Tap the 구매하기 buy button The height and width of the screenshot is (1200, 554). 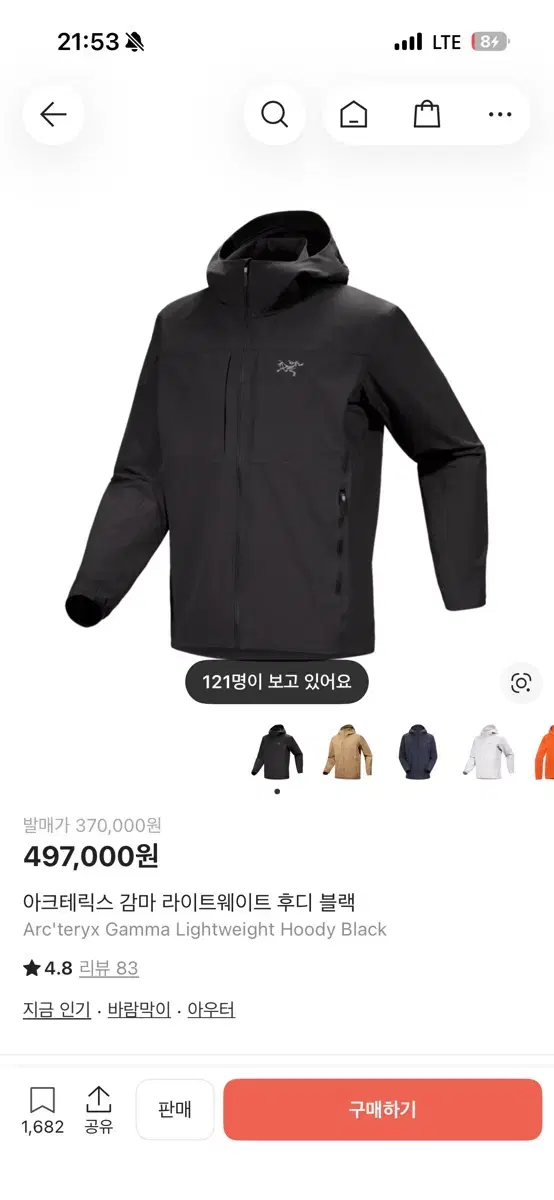pos(382,1109)
